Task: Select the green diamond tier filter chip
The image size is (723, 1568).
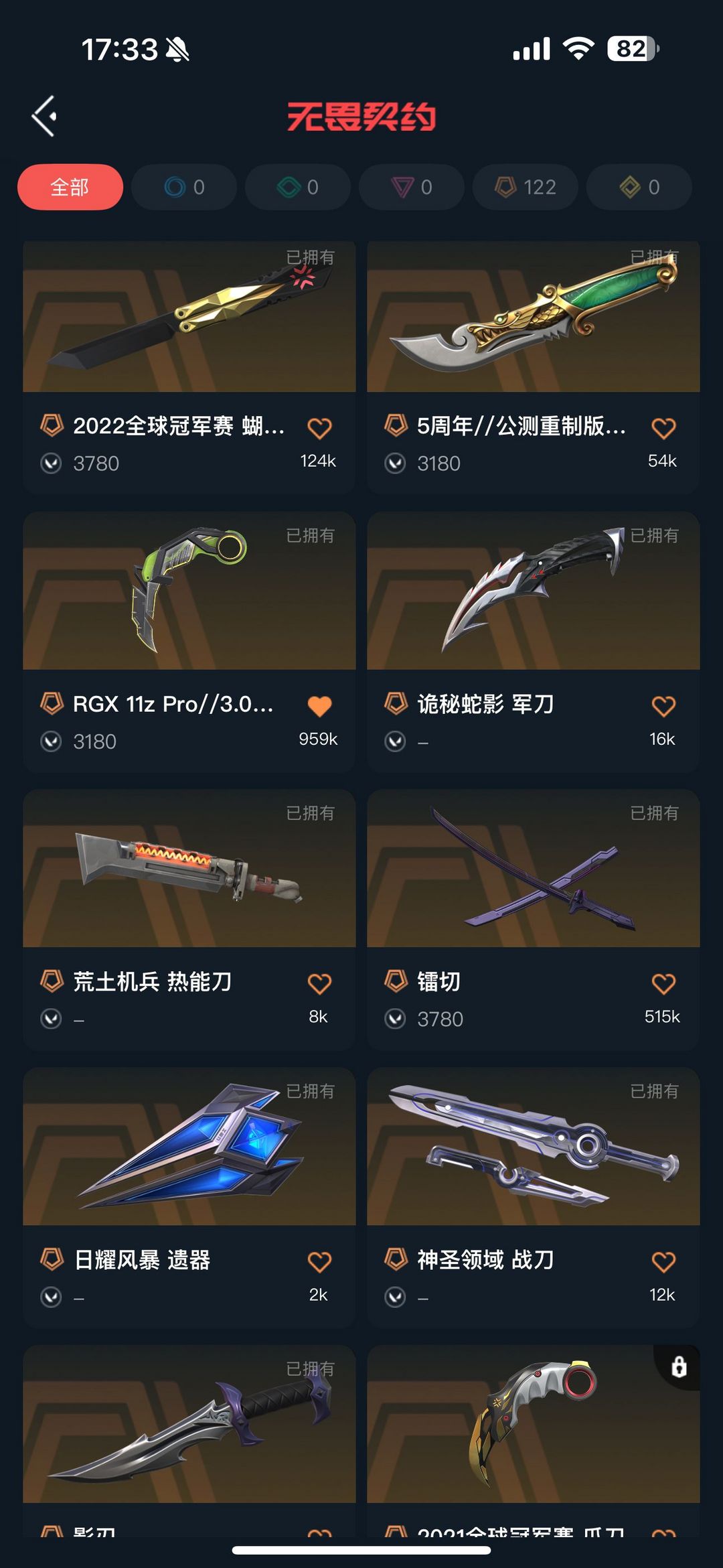Action: [298, 187]
